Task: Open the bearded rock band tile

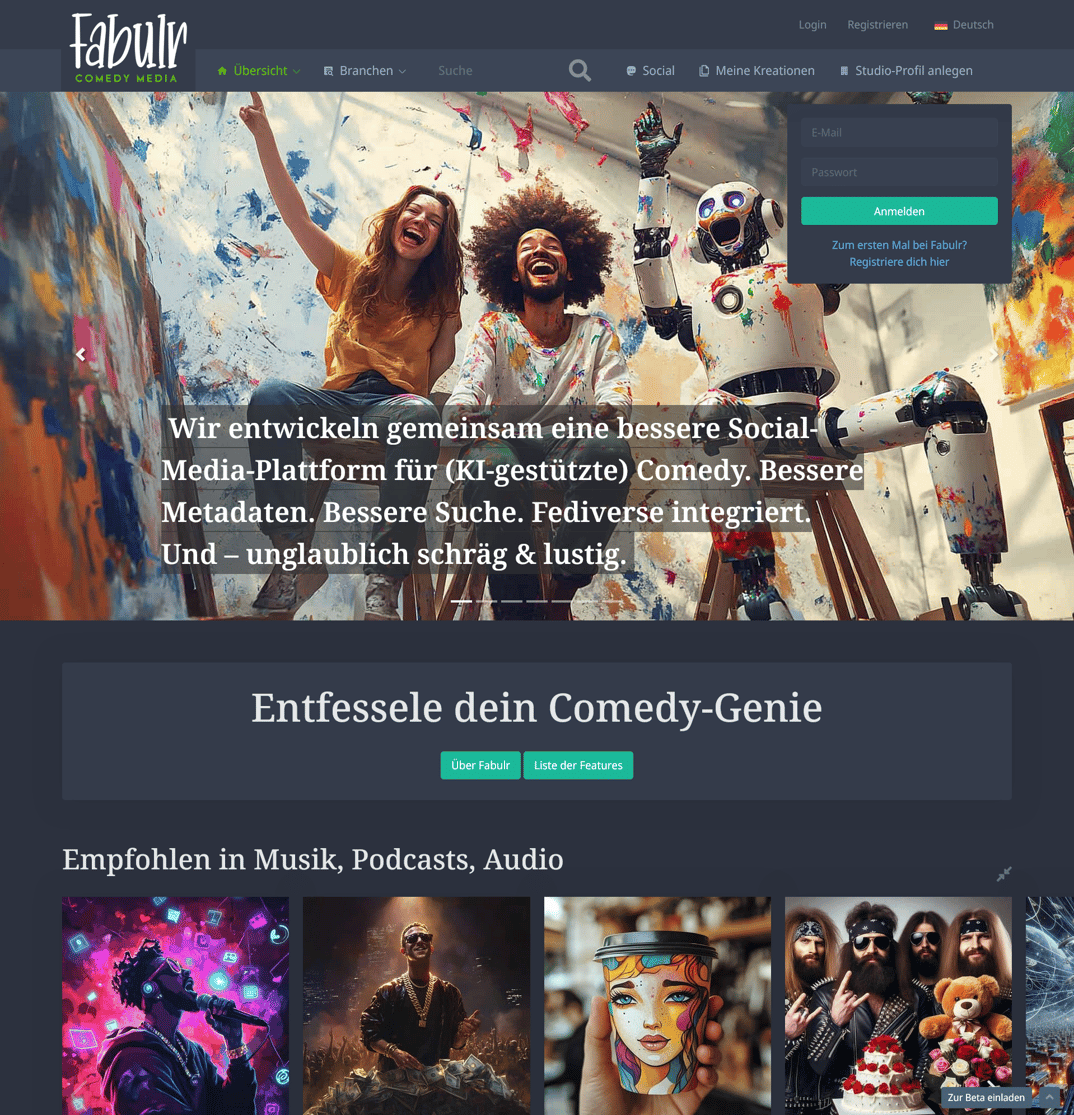Action: (898, 1005)
